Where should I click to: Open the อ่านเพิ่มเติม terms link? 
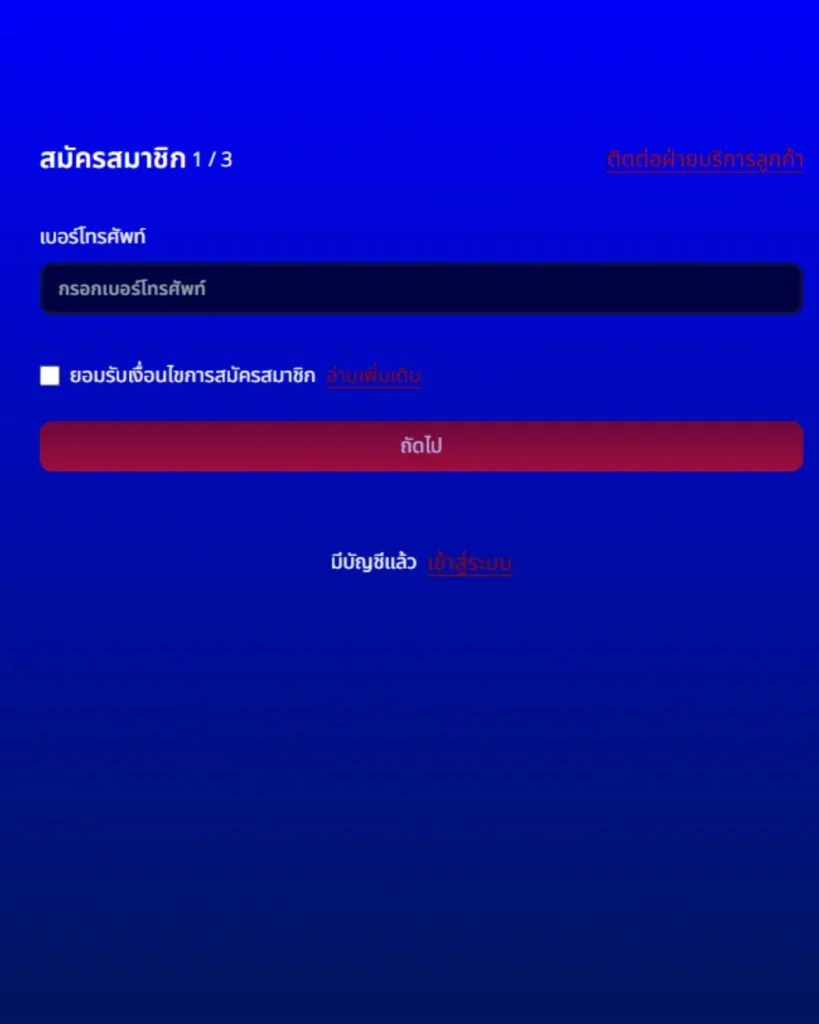[x=373, y=377]
